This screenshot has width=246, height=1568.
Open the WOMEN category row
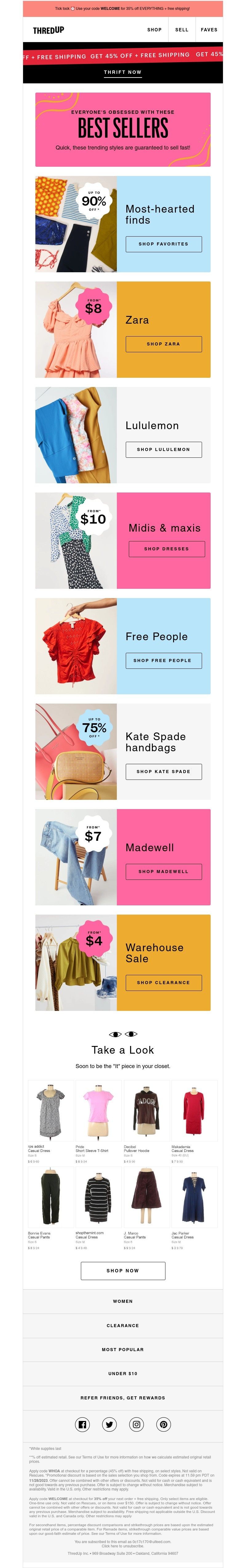[122, 1301]
